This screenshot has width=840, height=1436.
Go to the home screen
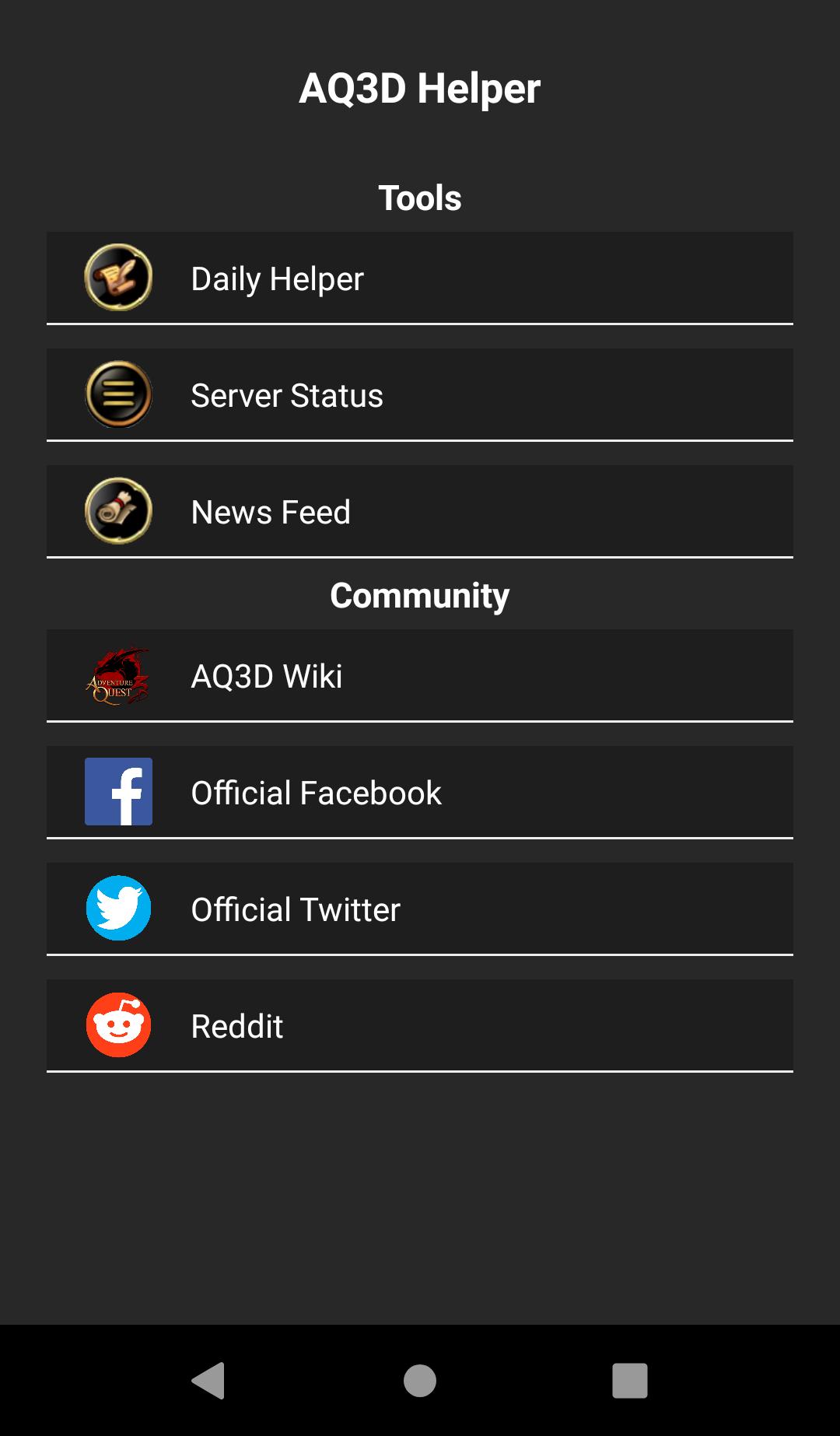[x=420, y=1381]
